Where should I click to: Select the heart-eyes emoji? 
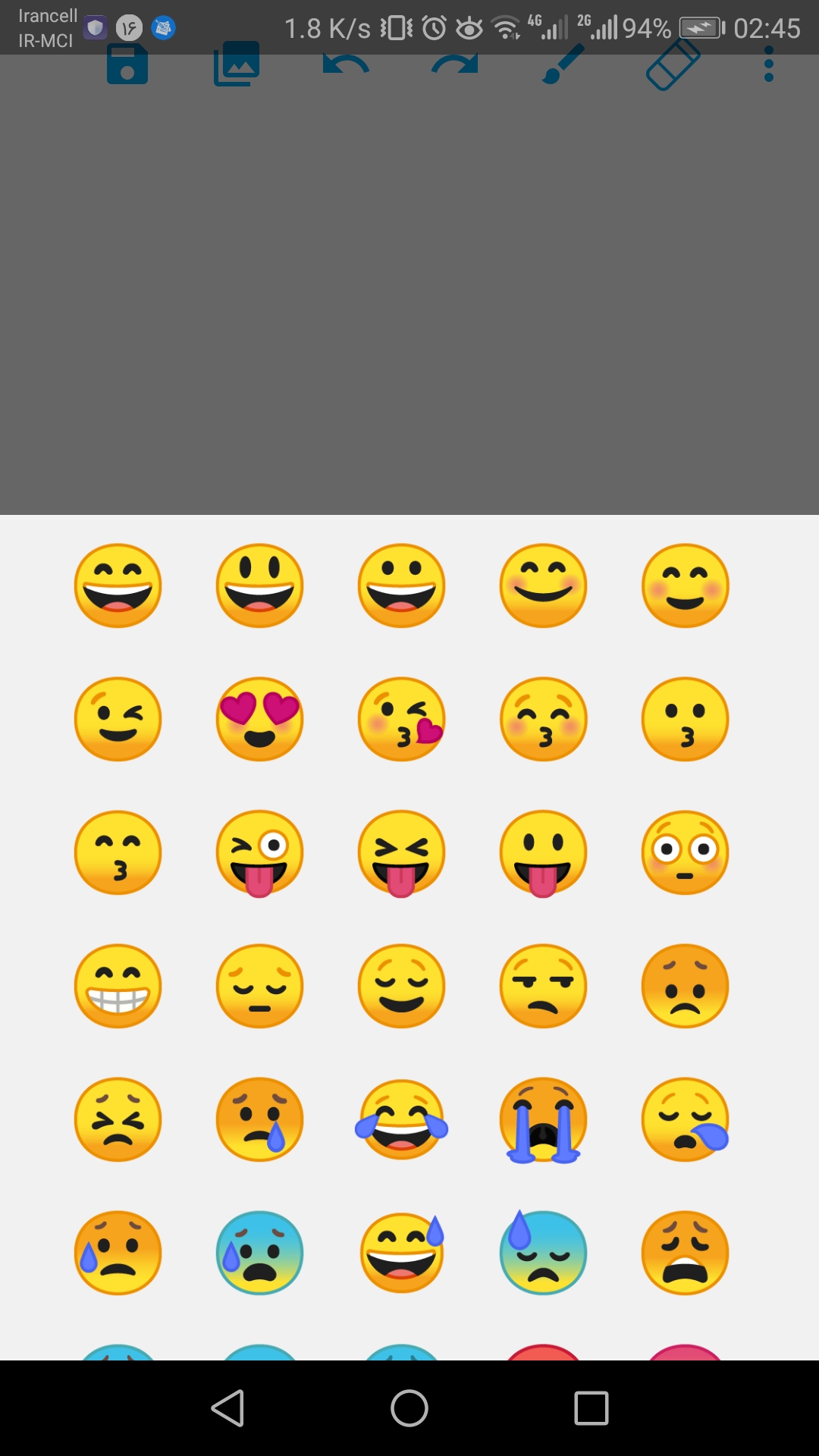[259, 719]
